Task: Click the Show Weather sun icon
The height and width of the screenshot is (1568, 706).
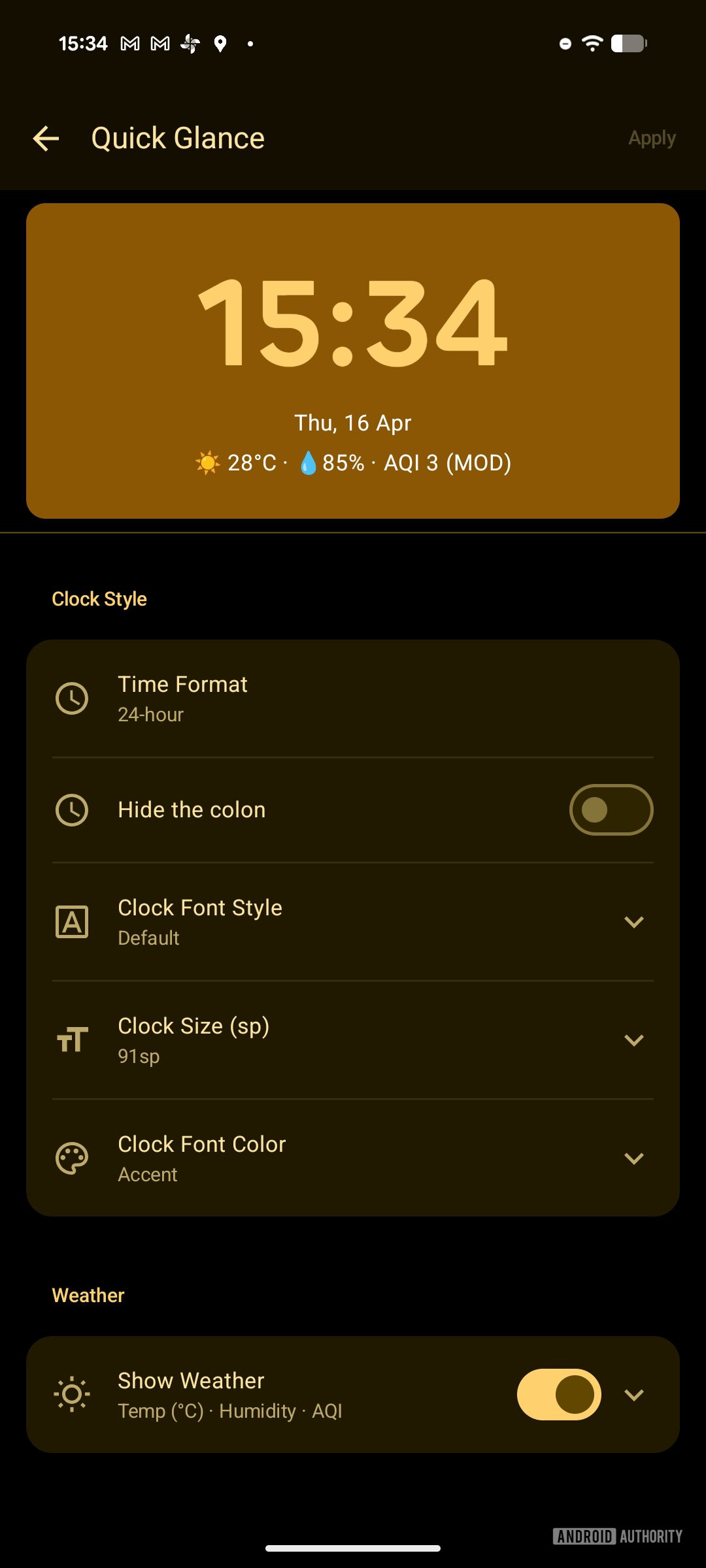Action: coord(72,1395)
